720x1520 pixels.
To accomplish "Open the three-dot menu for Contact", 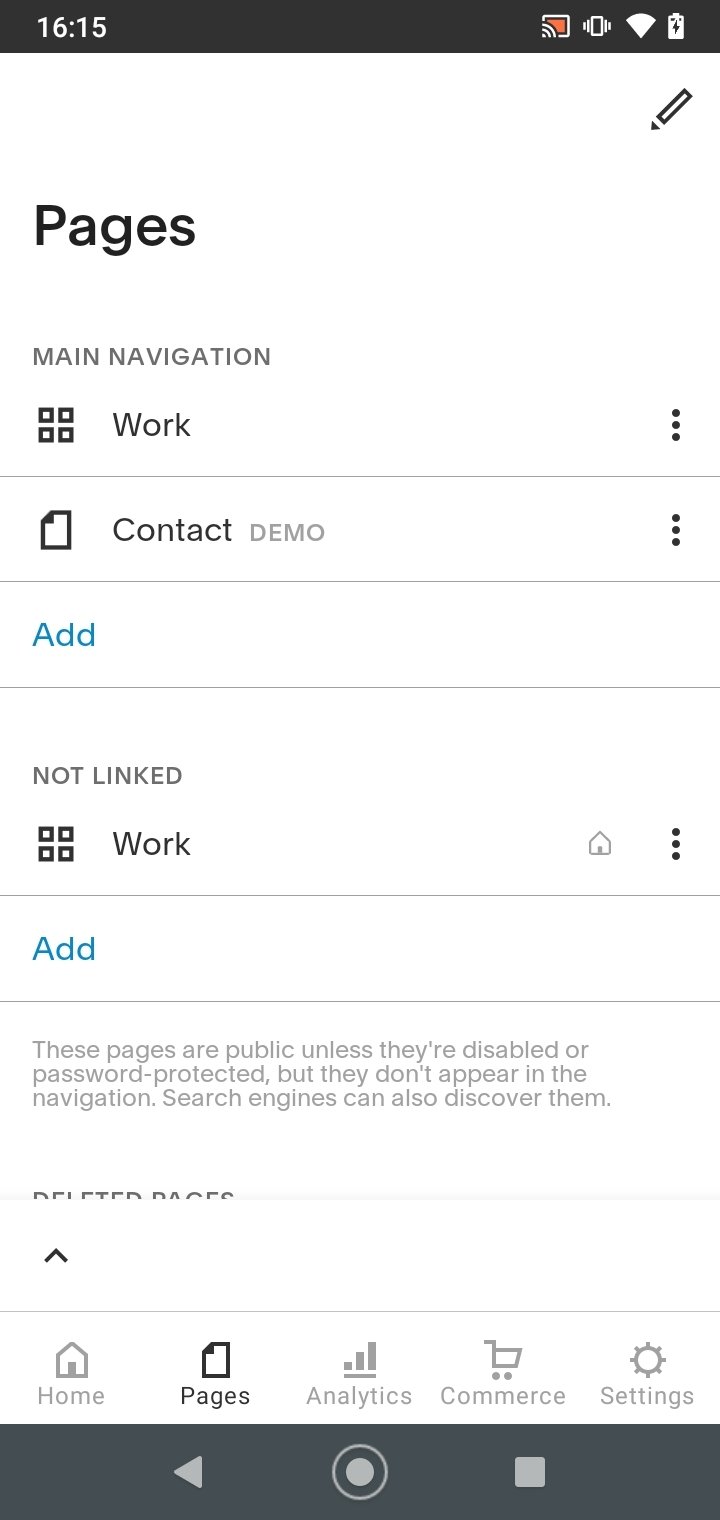I will 676,530.
